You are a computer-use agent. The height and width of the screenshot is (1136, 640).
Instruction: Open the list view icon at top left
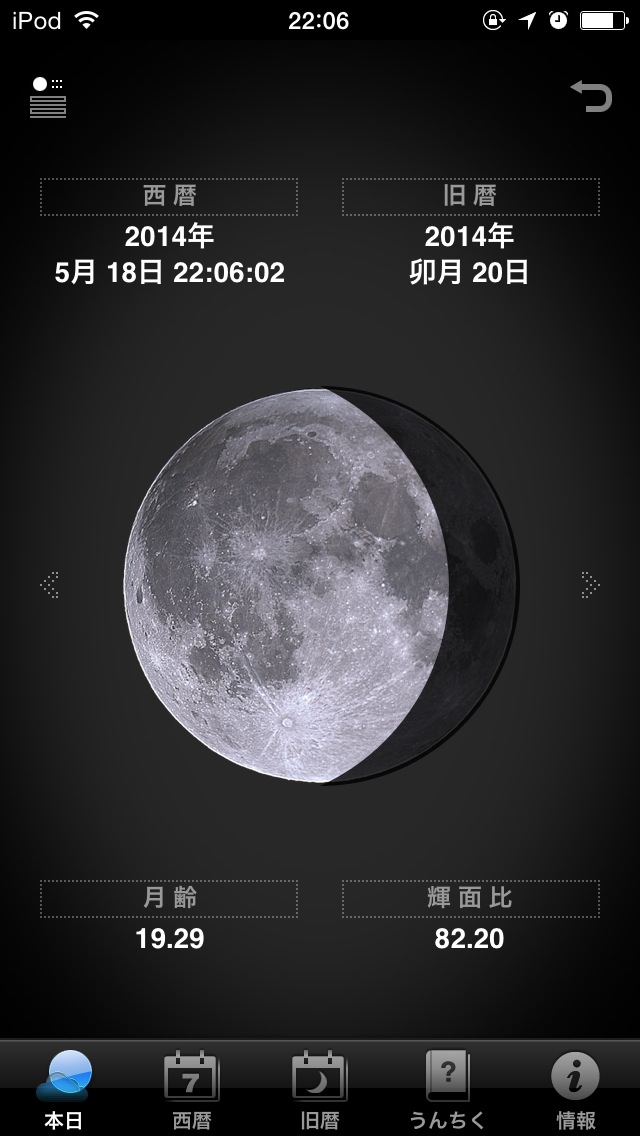coord(48,98)
